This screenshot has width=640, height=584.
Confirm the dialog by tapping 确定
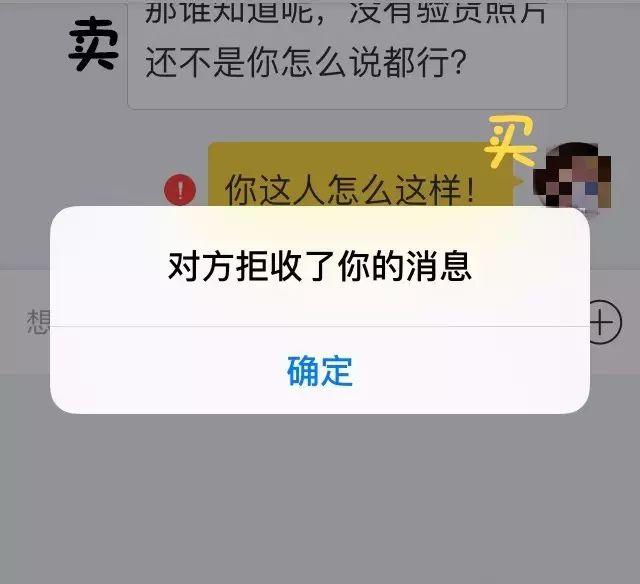(320, 371)
